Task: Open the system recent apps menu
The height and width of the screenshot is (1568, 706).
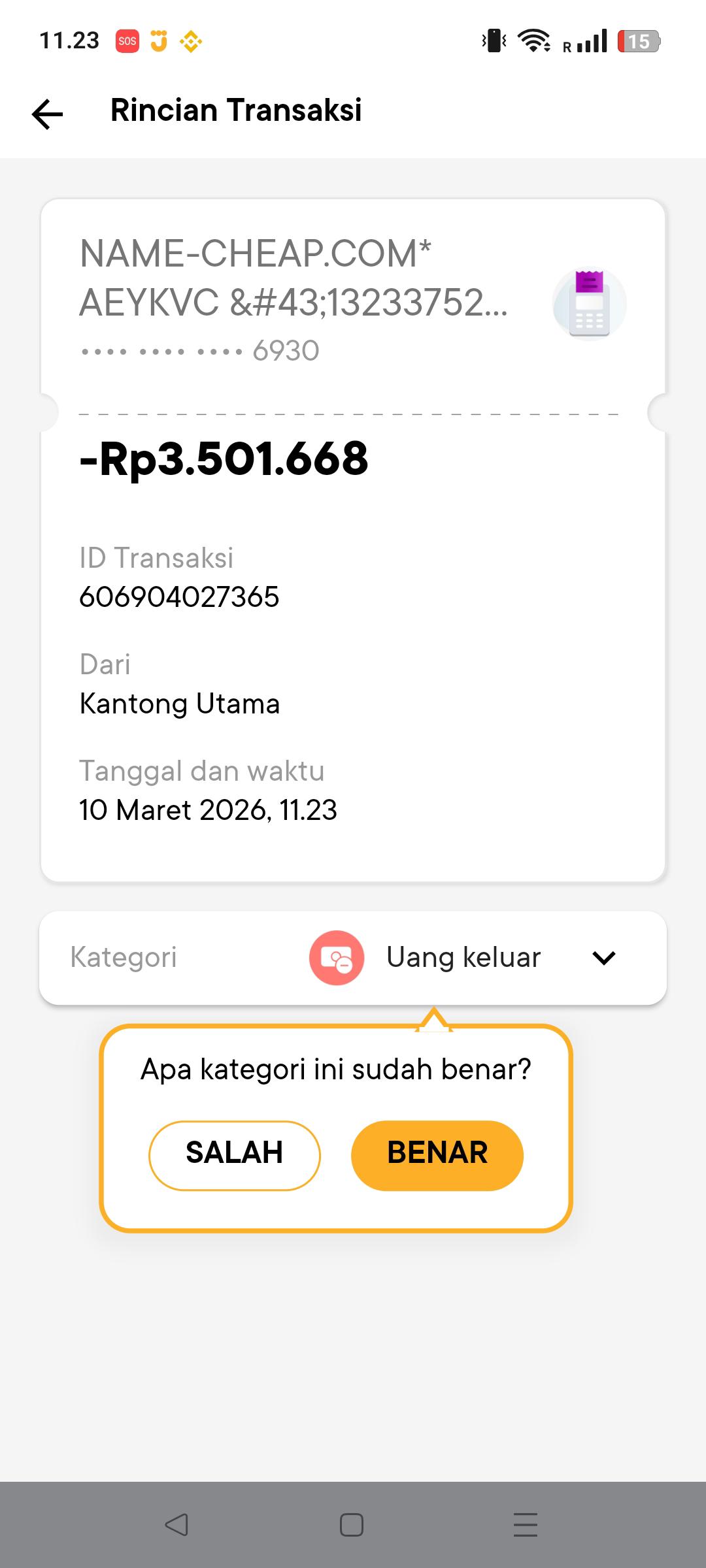Action: click(x=526, y=1525)
